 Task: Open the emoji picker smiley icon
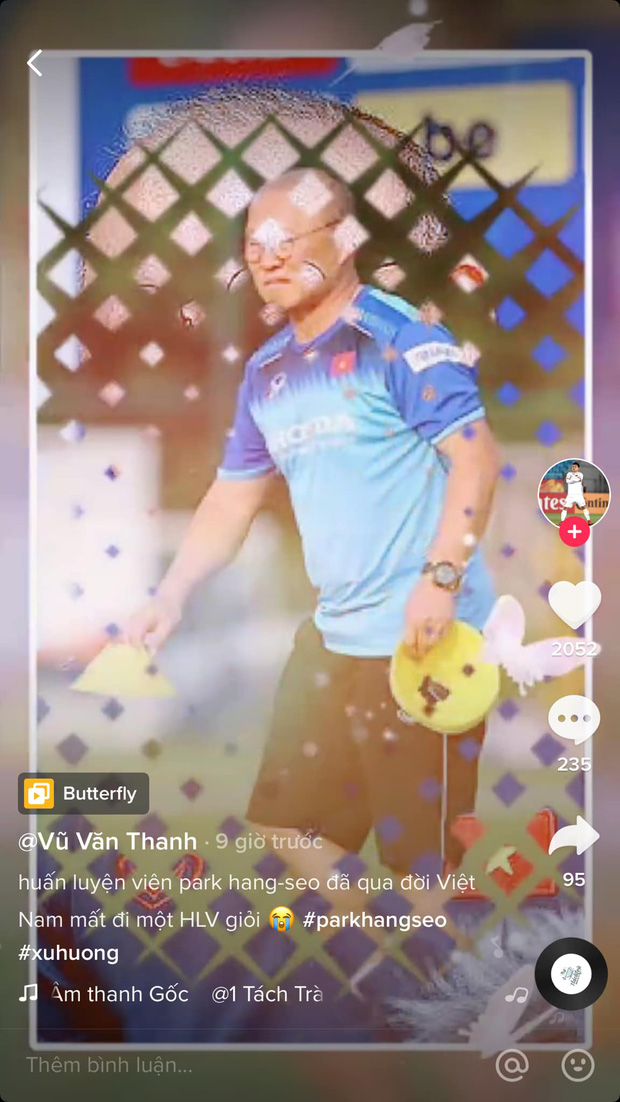point(578,1065)
